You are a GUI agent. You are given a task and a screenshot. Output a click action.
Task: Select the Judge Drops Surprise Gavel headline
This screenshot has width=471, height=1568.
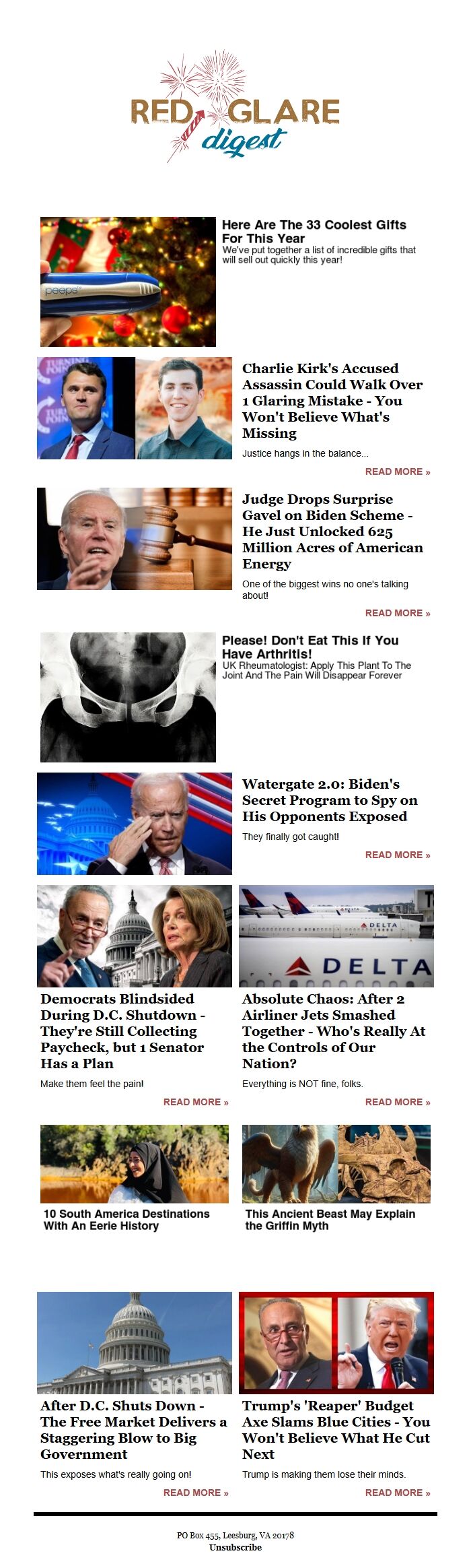point(332,531)
